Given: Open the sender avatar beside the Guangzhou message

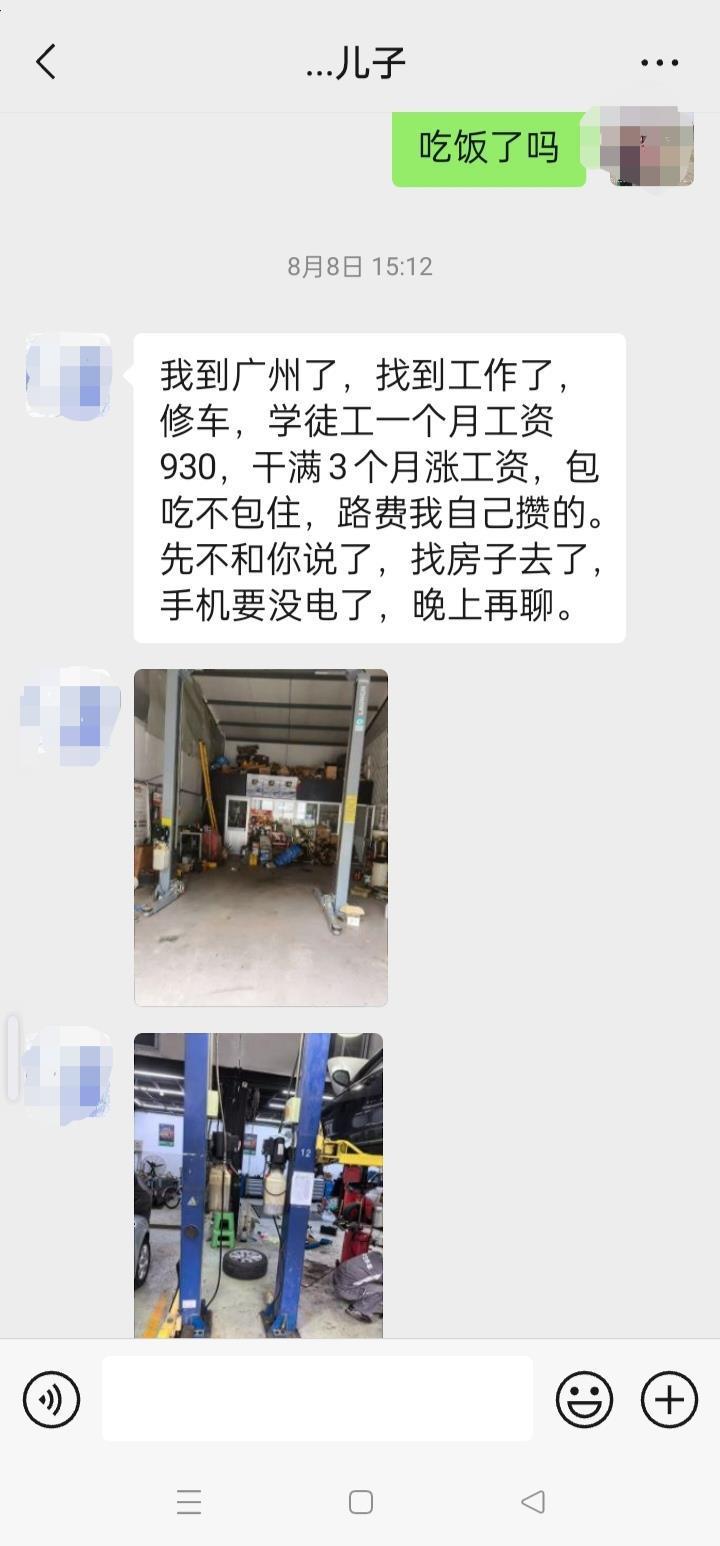Looking at the screenshot, I should click(68, 376).
